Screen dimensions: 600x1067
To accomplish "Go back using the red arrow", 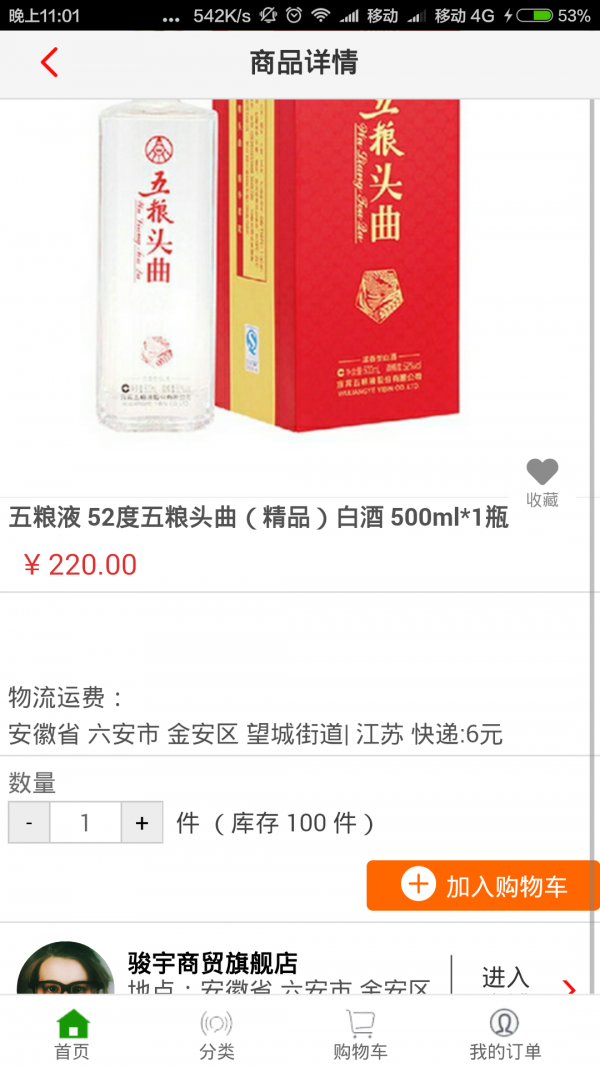I will (49, 63).
